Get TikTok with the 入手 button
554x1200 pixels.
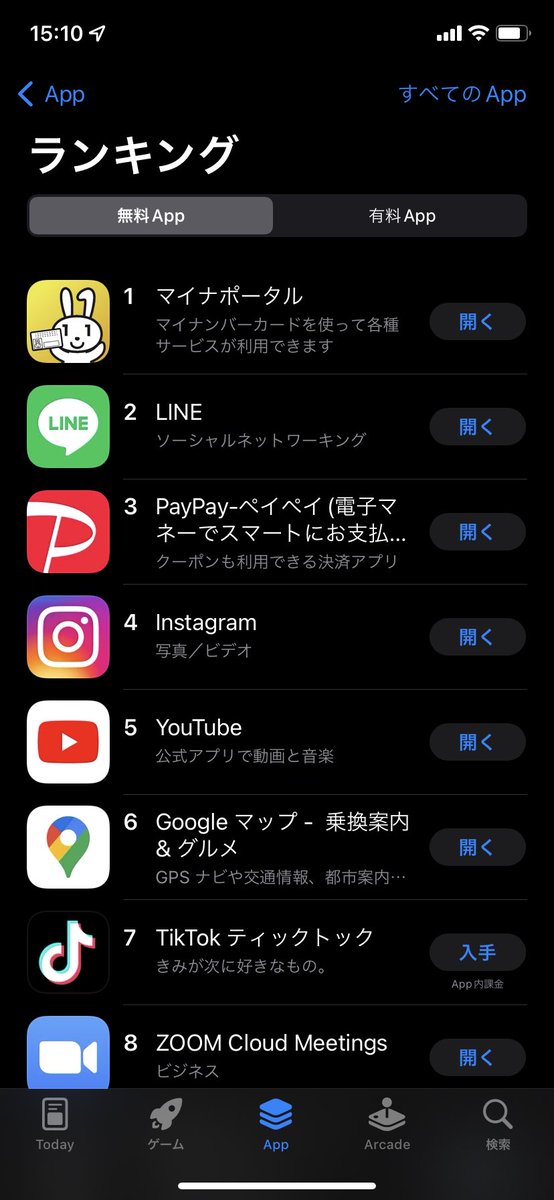click(477, 953)
